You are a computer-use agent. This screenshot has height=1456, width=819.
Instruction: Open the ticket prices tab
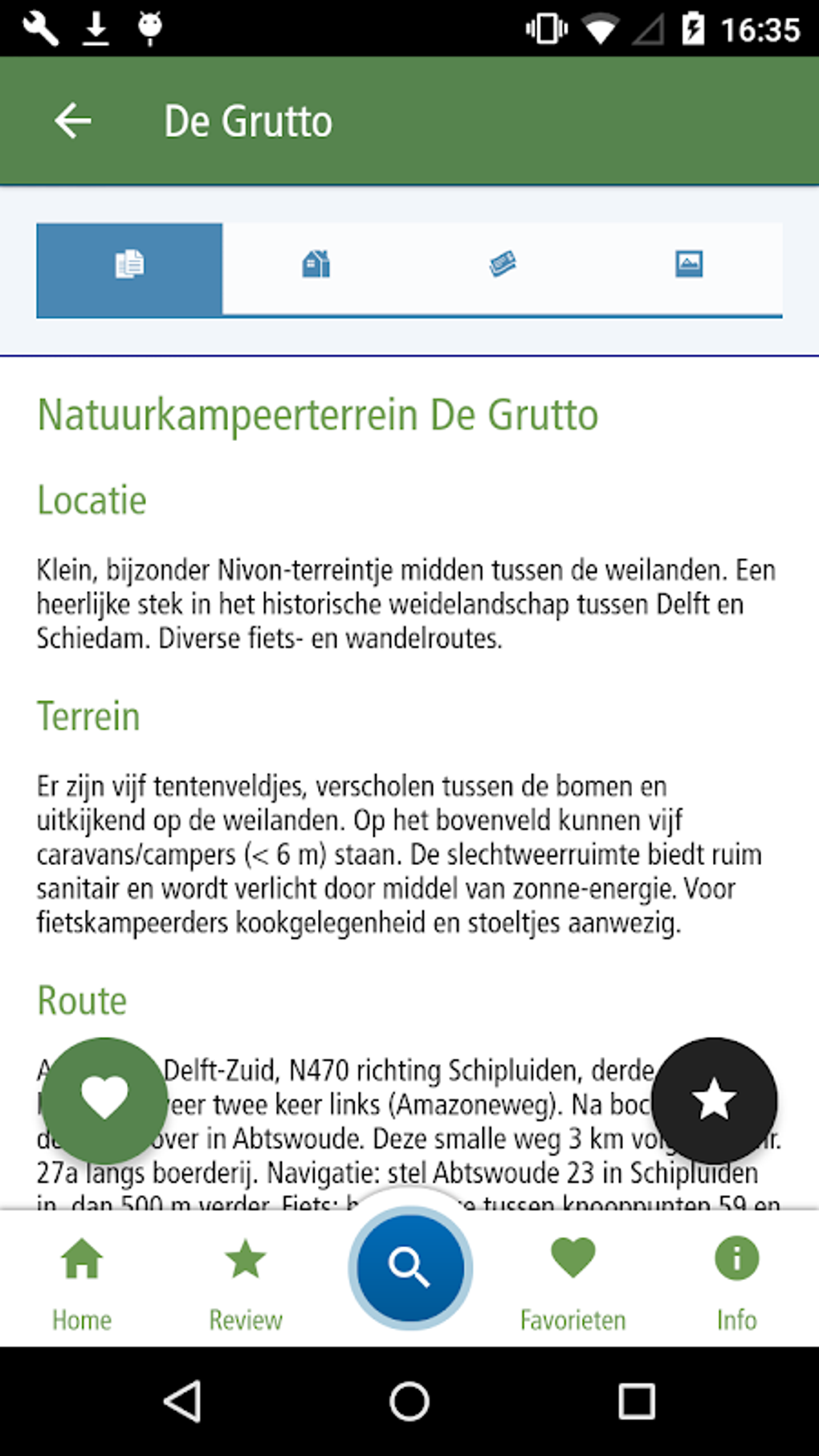[x=503, y=269]
